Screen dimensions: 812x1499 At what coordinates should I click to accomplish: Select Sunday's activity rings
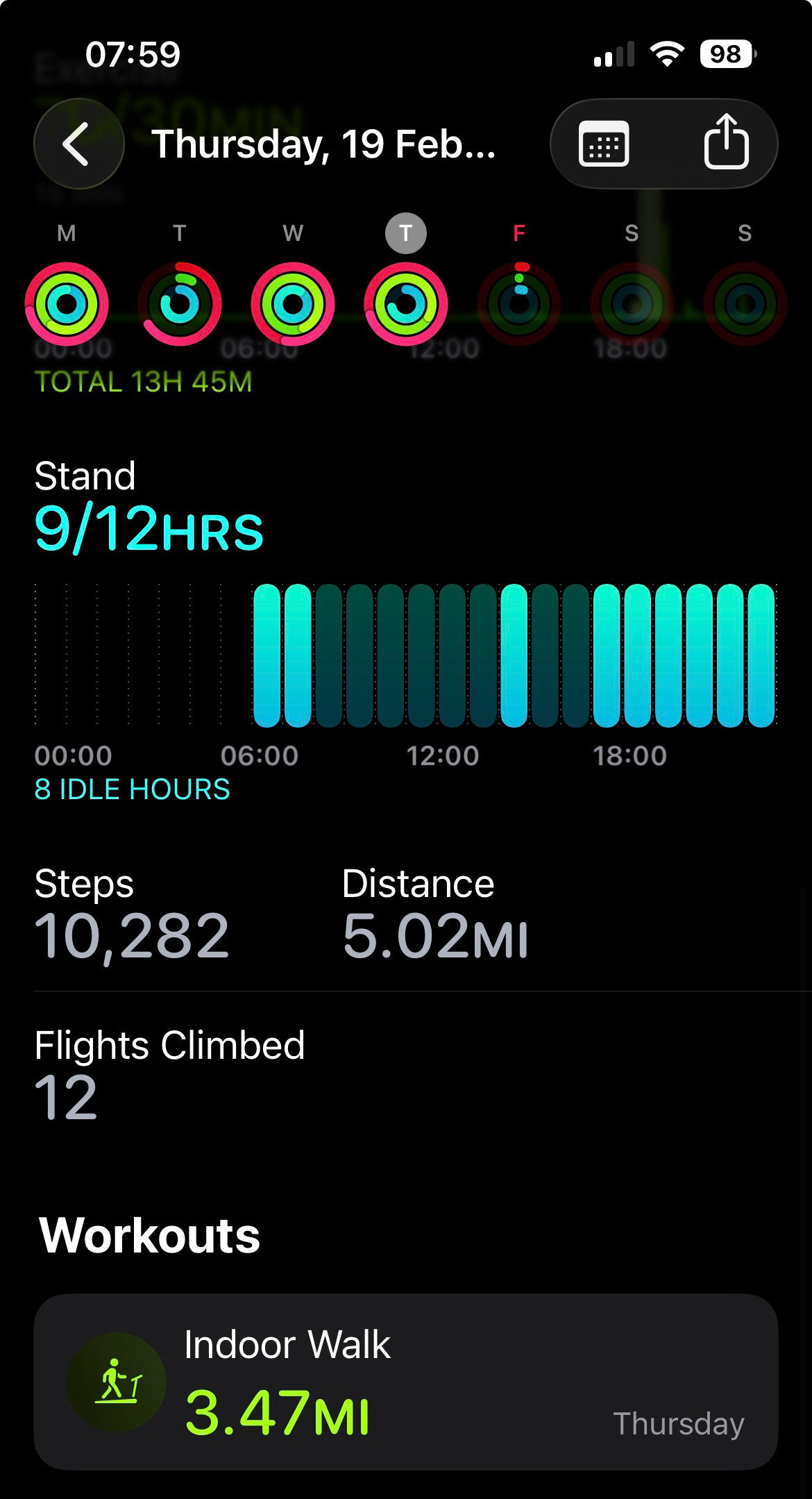click(745, 304)
